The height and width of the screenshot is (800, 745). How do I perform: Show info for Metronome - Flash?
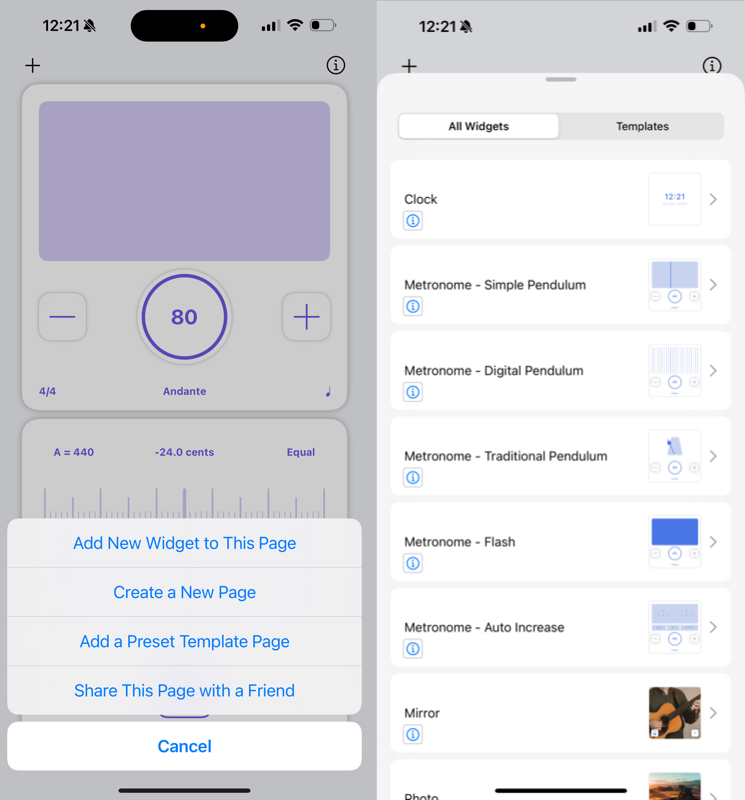413,564
